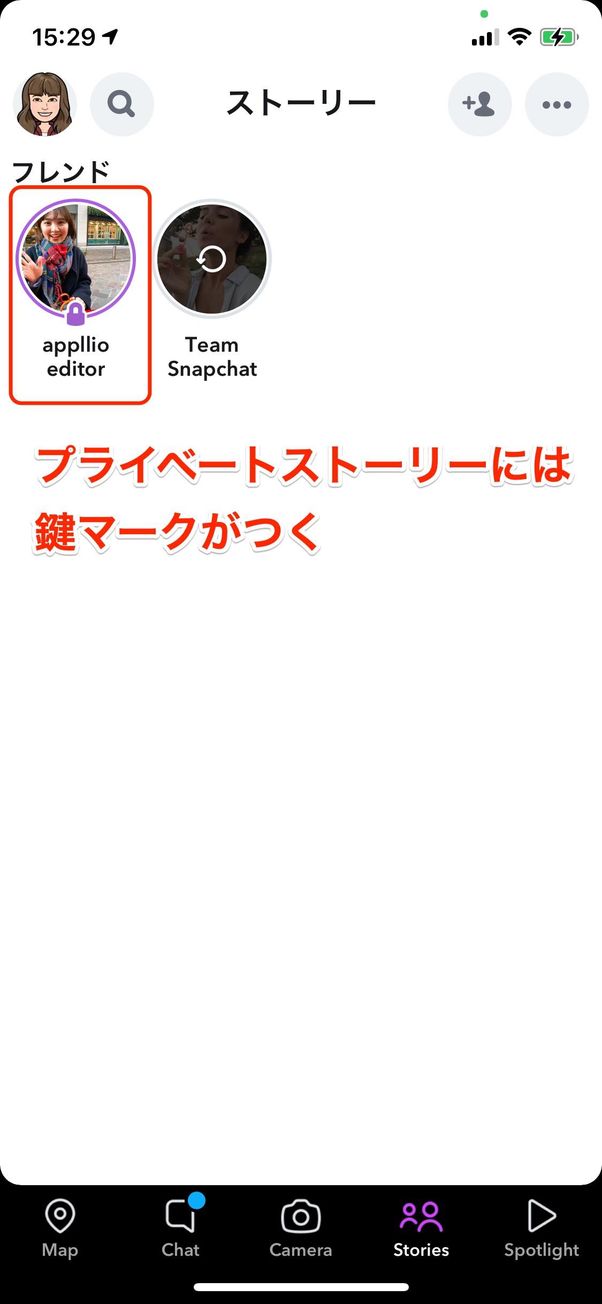Select the Stories tab

(x=421, y=1228)
